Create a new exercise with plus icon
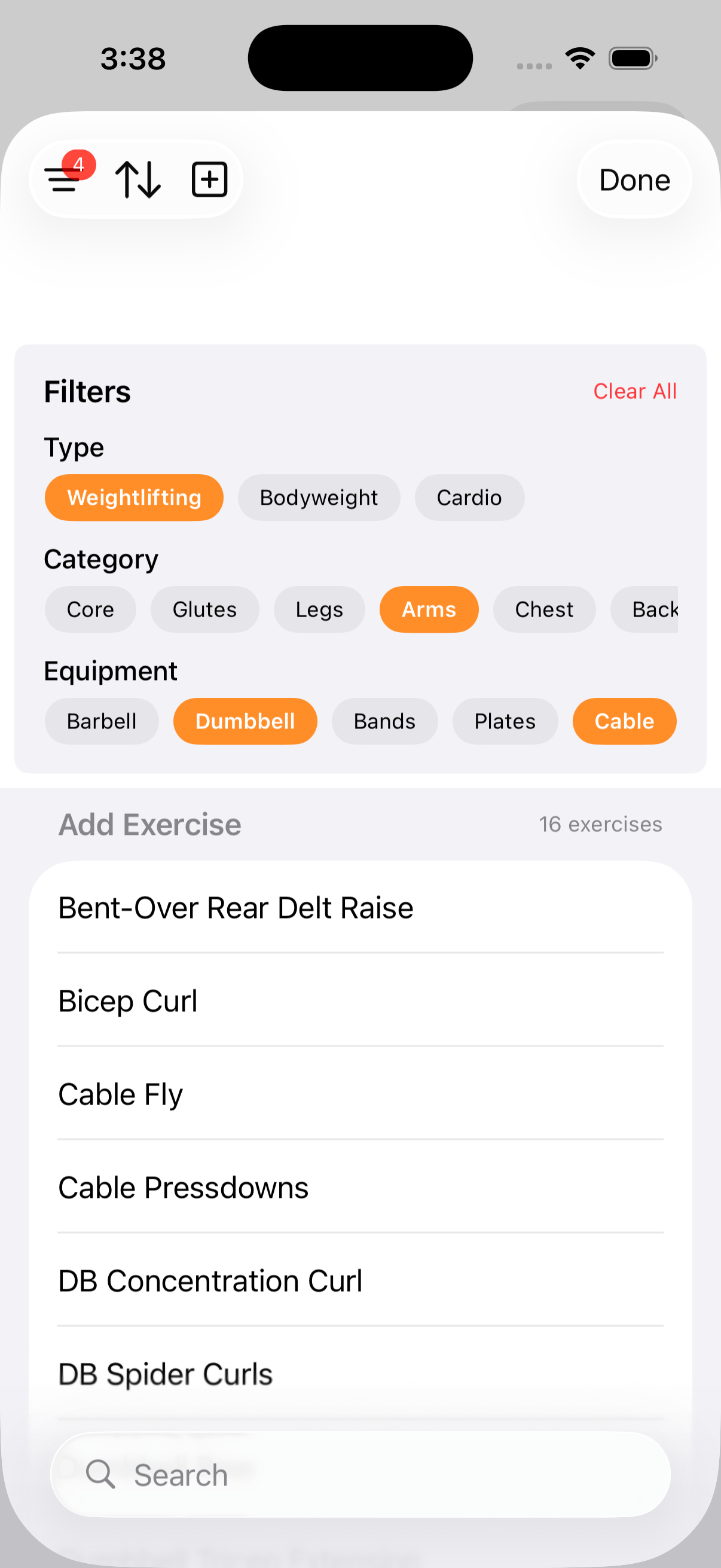This screenshot has width=721, height=1568. 209,179
